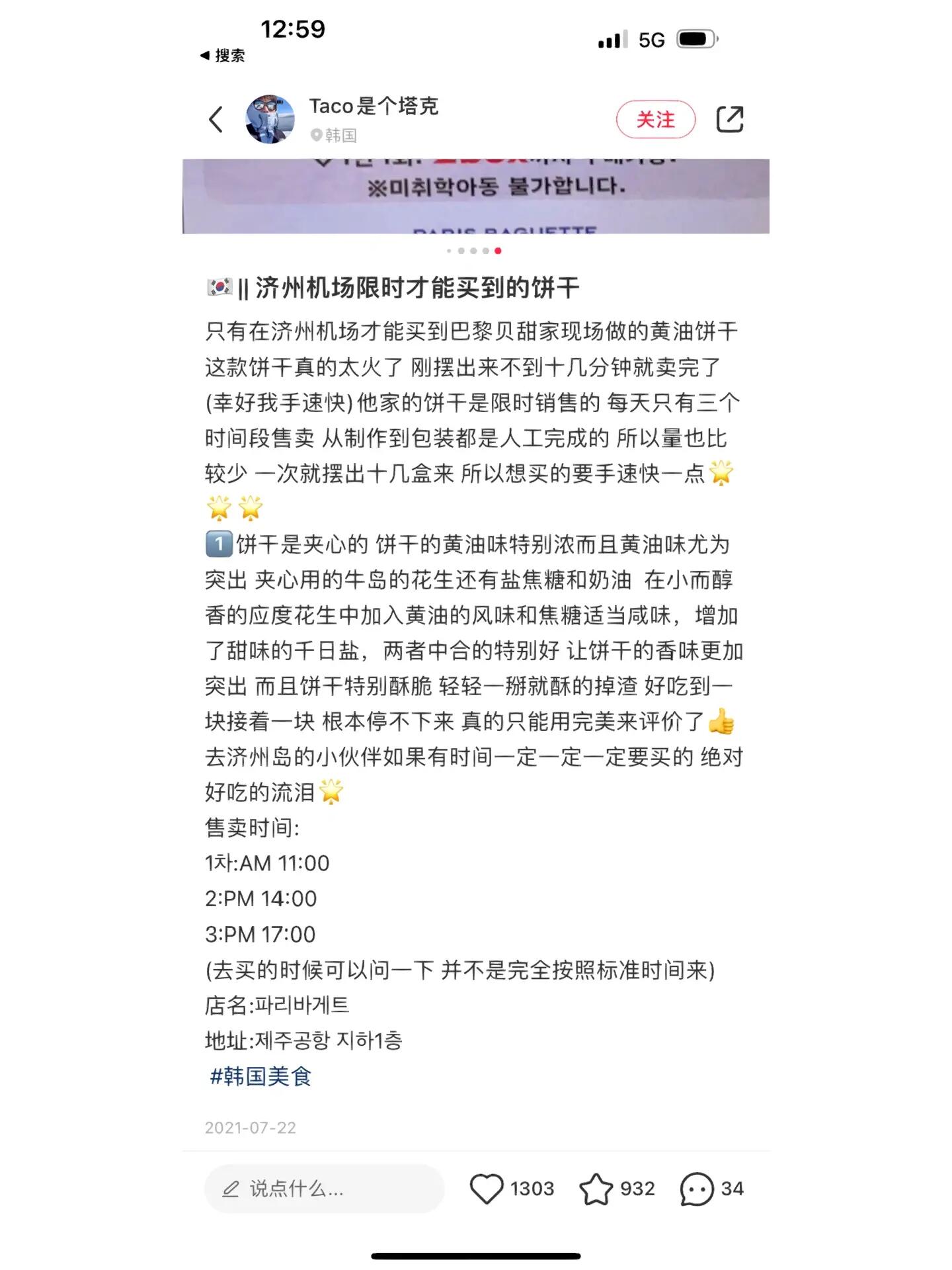
Task: Tap the 说点什么 comment field
Action: click(x=324, y=1189)
